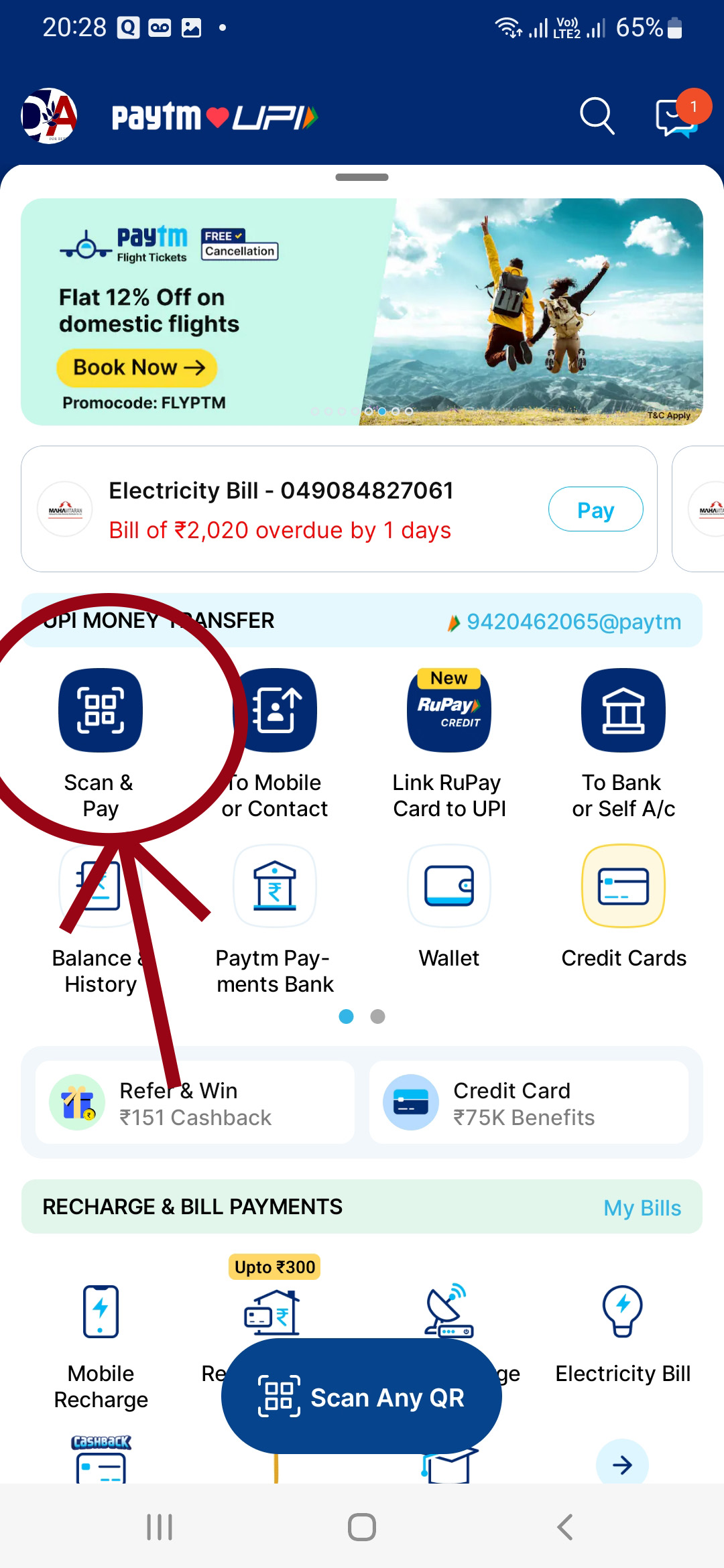Go back with the system back button
724x1568 pixels.
point(564,1527)
